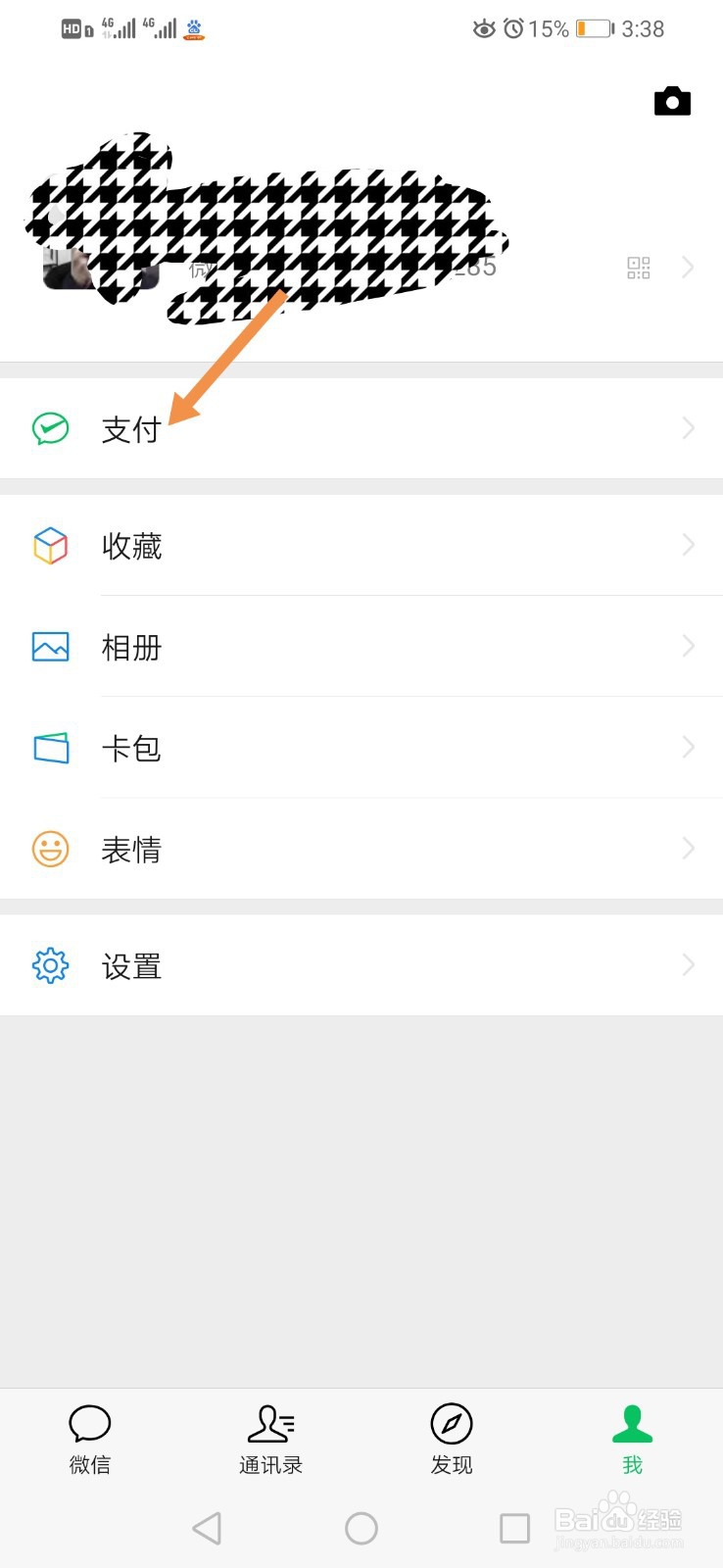Show my personal QR code
The height and width of the screenshot is (1568, 723).
pyautogui.click(x=638, y=267)
